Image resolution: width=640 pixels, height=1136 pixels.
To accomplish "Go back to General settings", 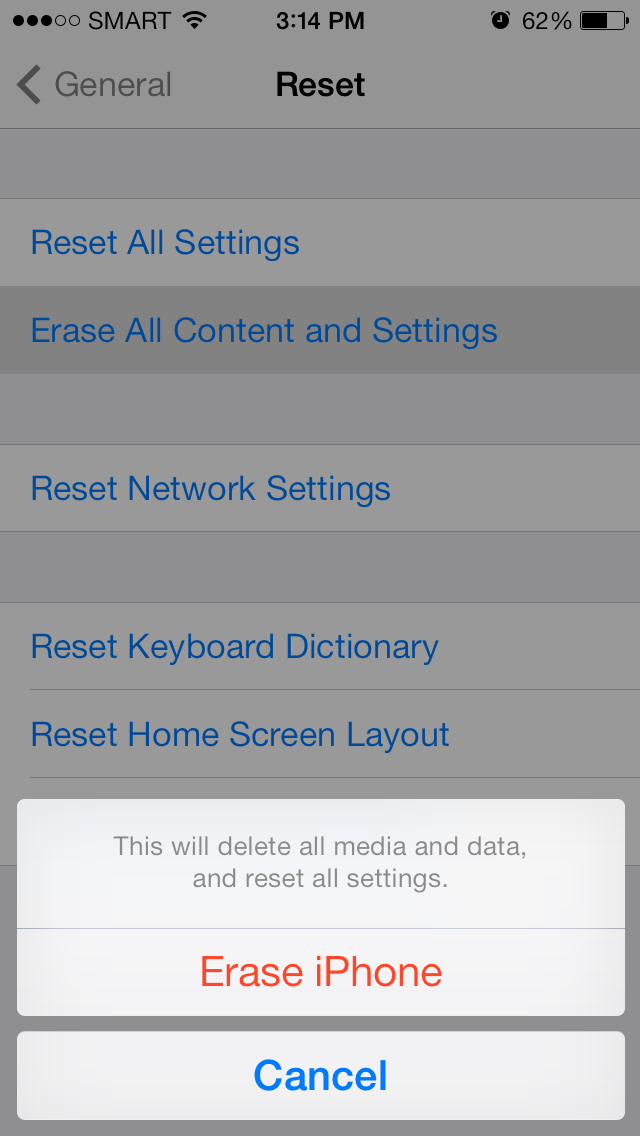I will (x=93, y=85).
